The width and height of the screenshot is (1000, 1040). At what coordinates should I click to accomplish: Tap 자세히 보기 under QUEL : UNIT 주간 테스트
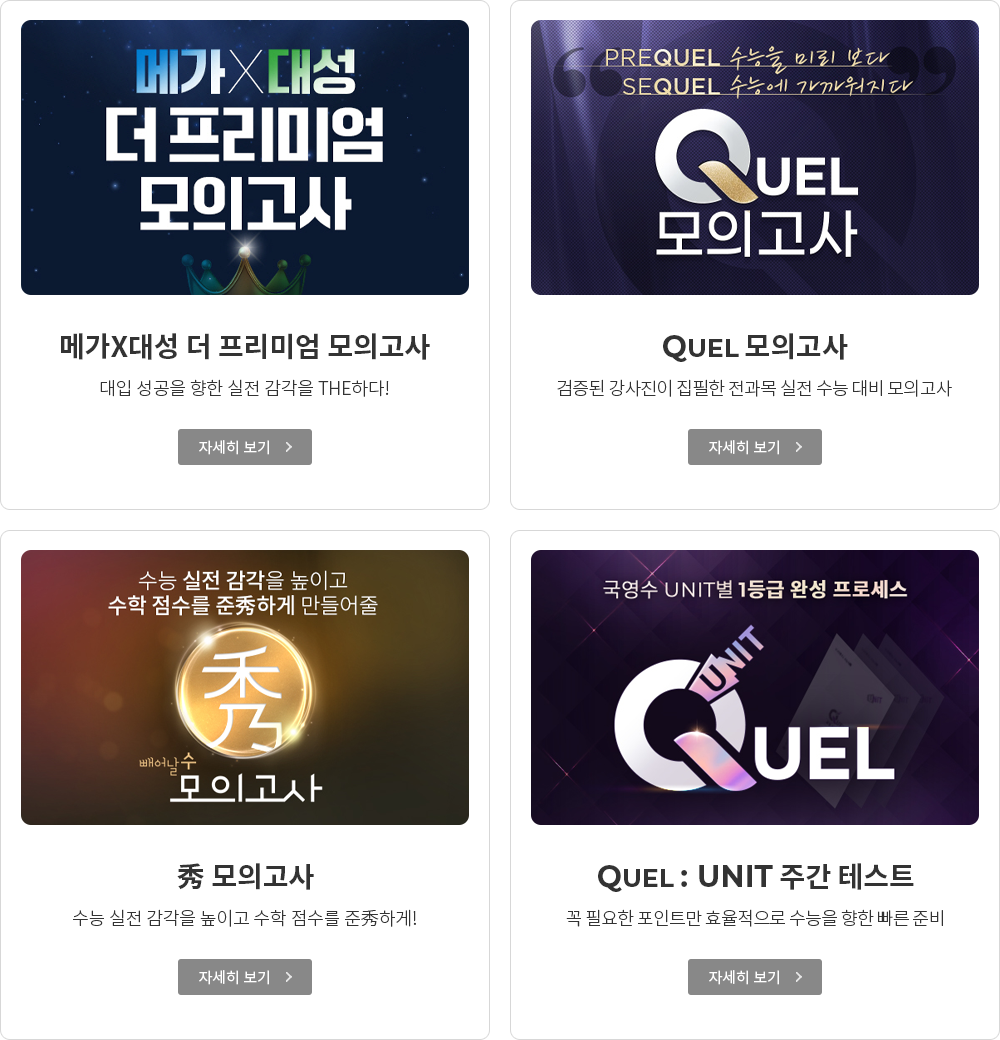[755, 977]
